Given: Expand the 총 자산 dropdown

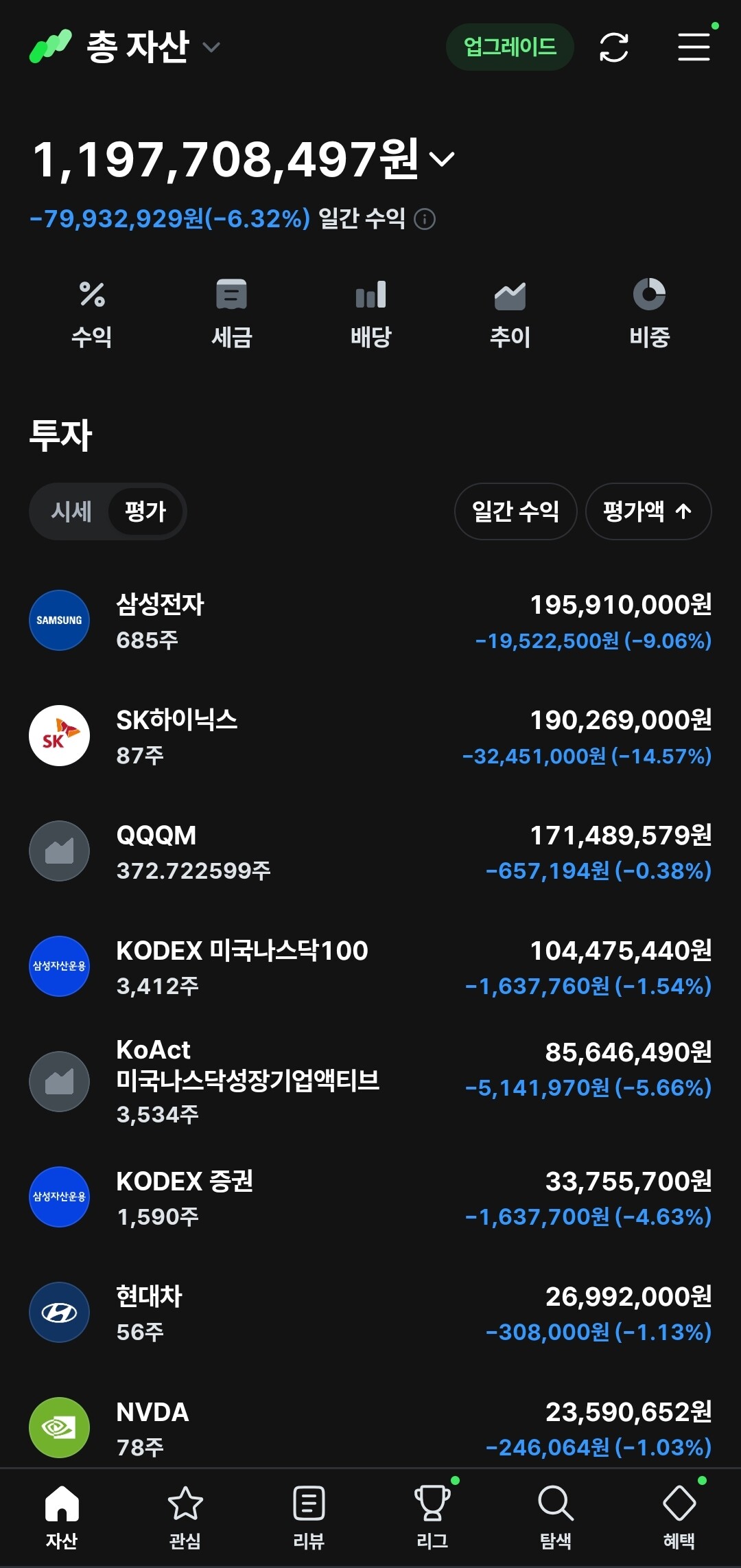Looking at the screenshot, I should point(154,47).
